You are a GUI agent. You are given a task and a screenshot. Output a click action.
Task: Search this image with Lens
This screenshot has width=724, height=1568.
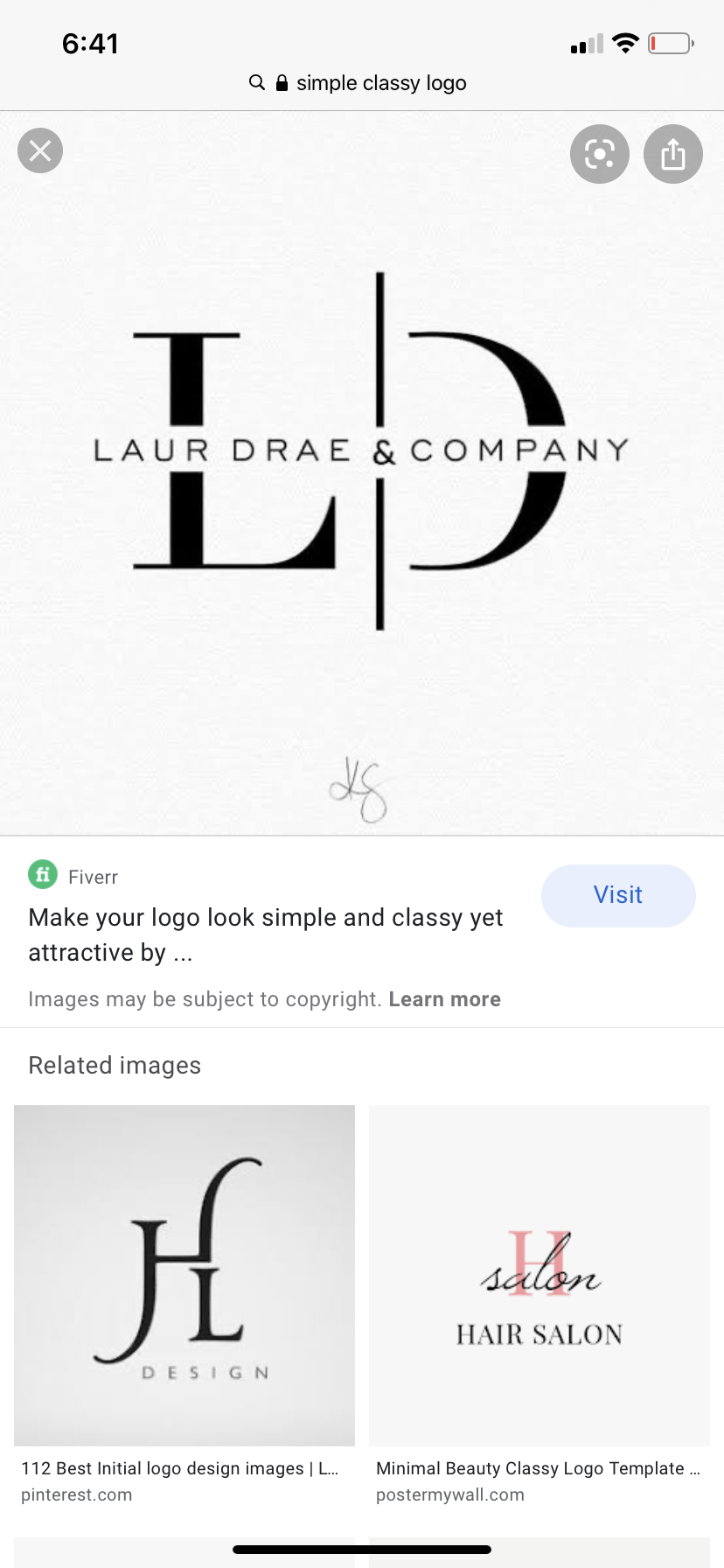click(600, 154)
